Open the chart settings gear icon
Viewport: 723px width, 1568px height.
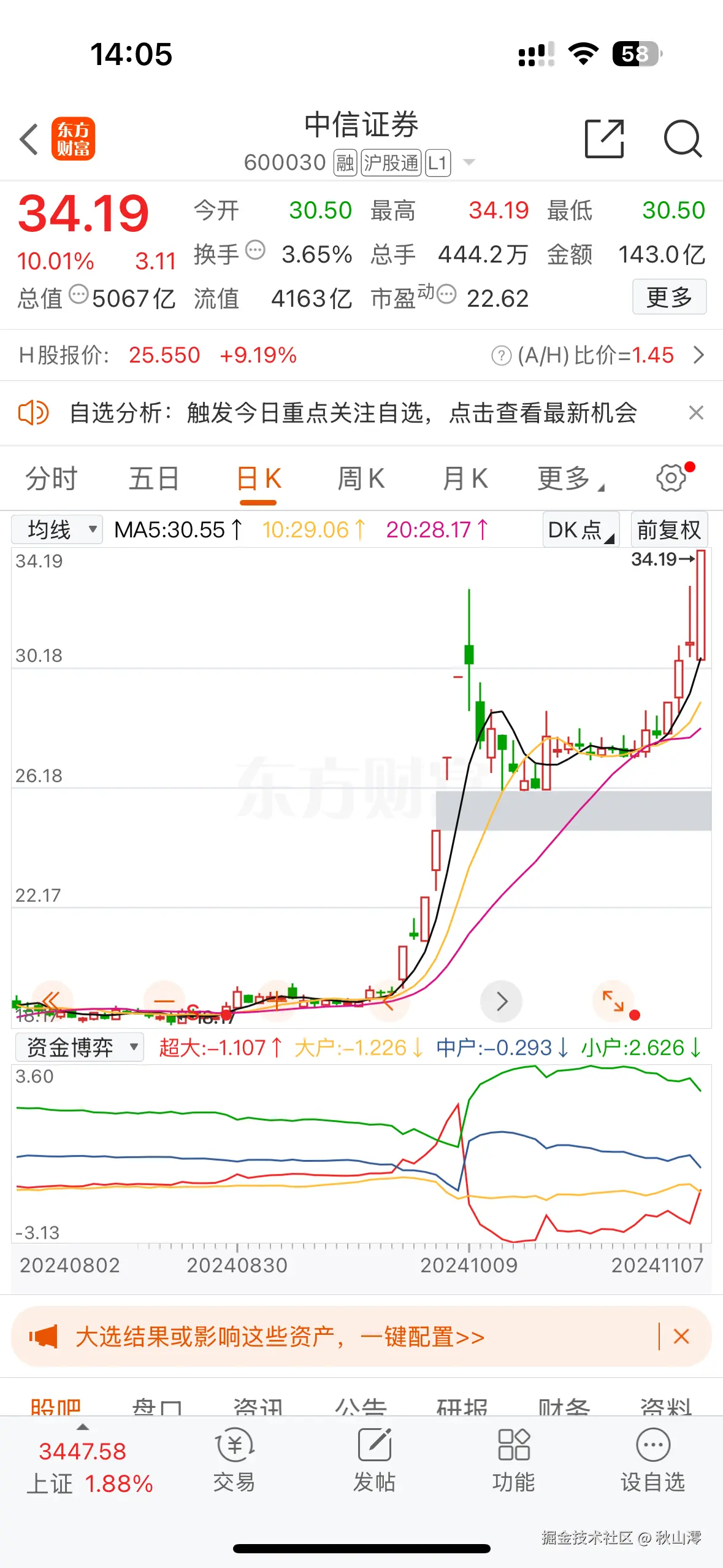click(670, 478)
